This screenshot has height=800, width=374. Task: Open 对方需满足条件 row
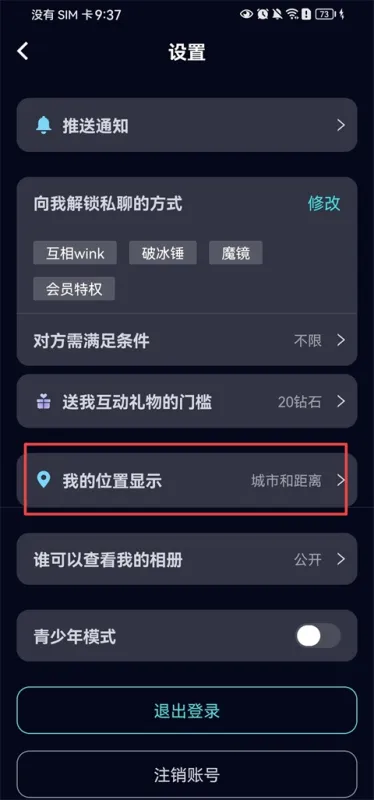tap(187, 340)
